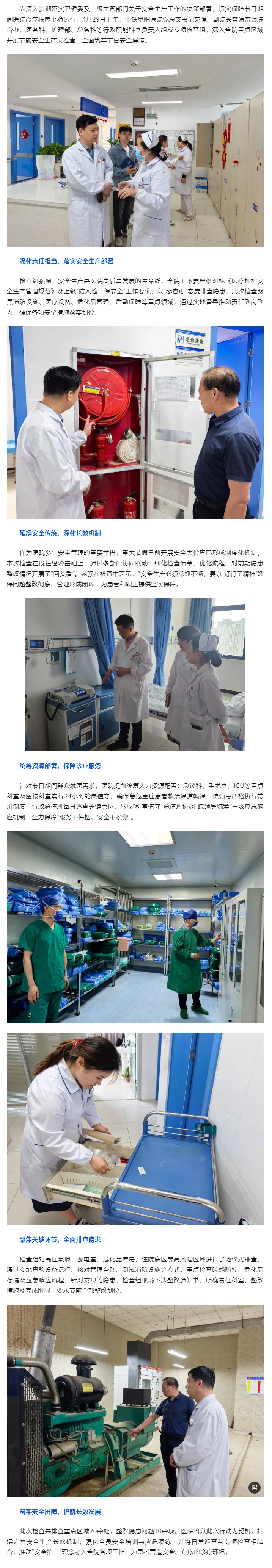The image size is (272, 1568).
Task: View the photo of the sterile supply storage room
Action: [x=135, y=927]
